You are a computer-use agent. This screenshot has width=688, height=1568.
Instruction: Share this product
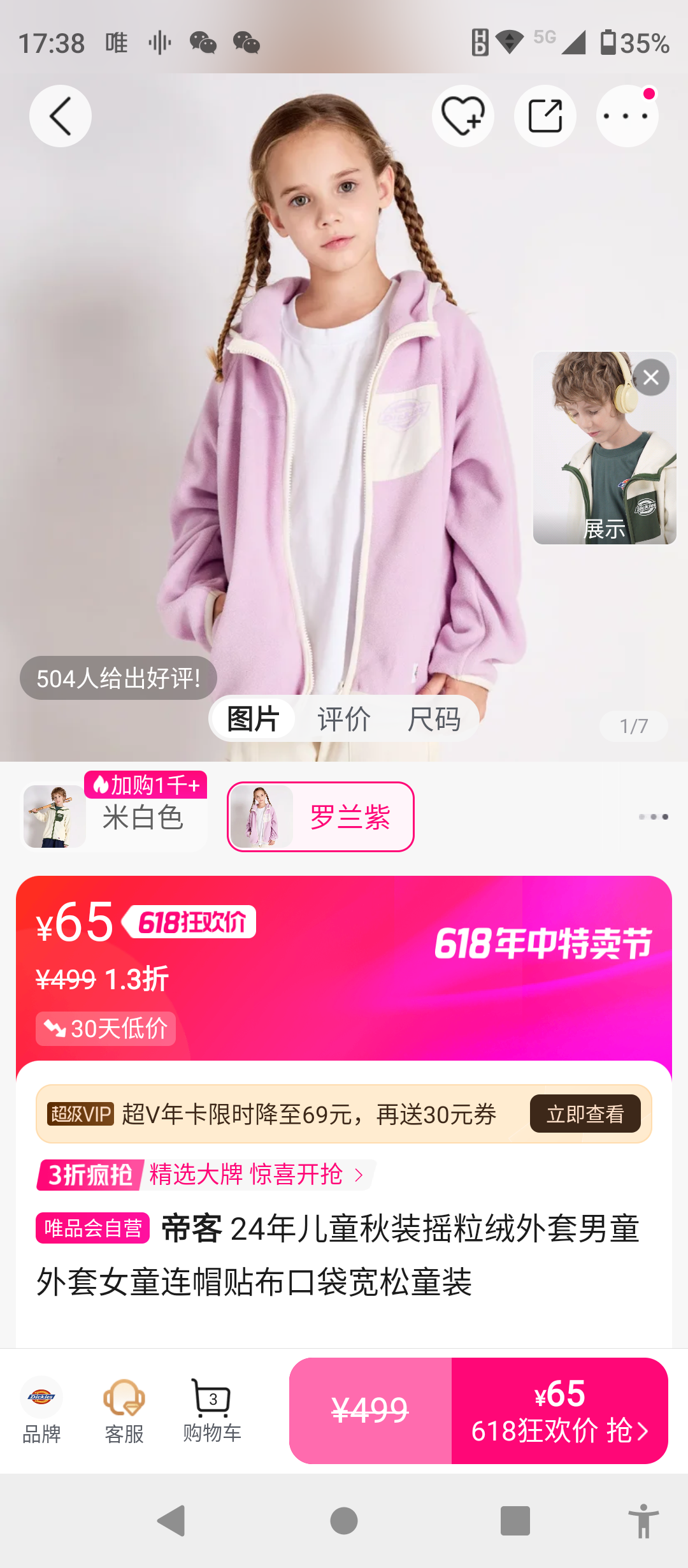pos(545,116)
